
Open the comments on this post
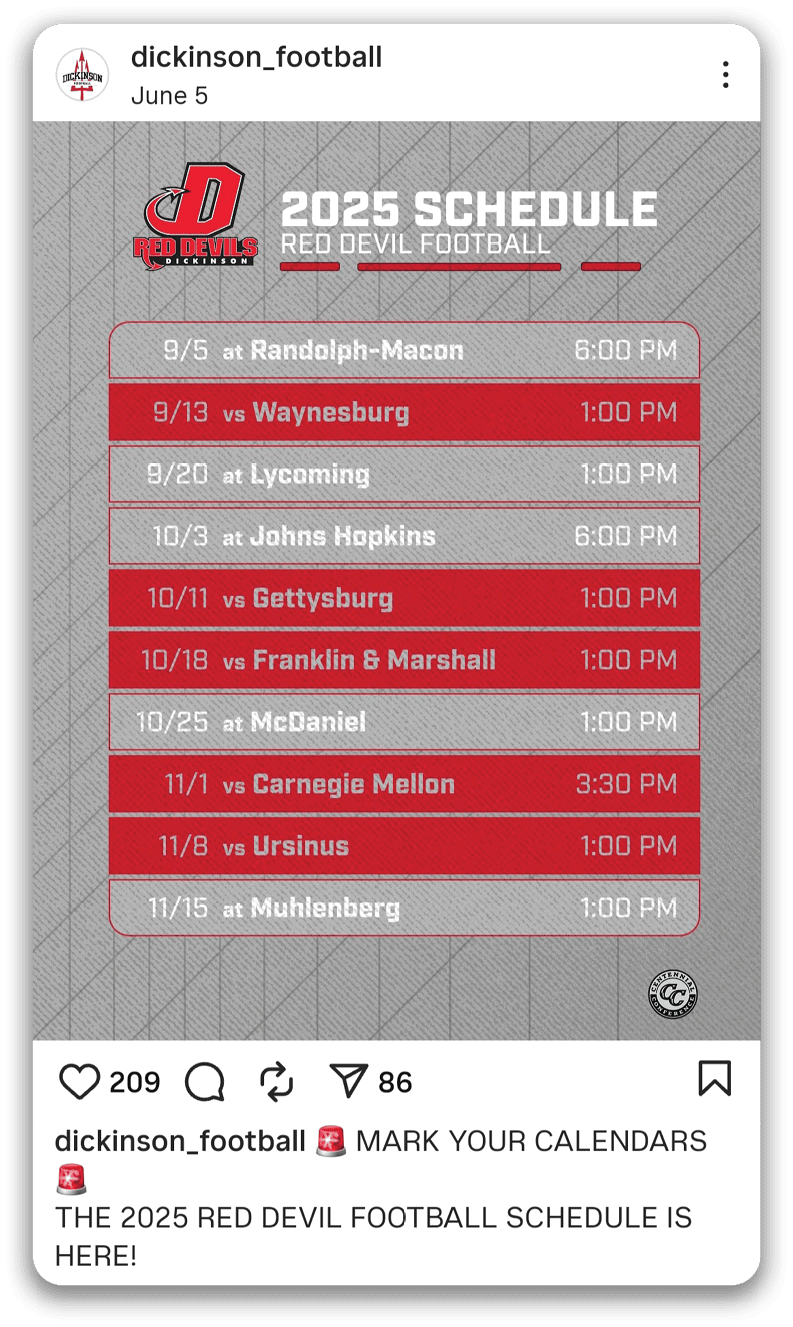(205, 1082)
